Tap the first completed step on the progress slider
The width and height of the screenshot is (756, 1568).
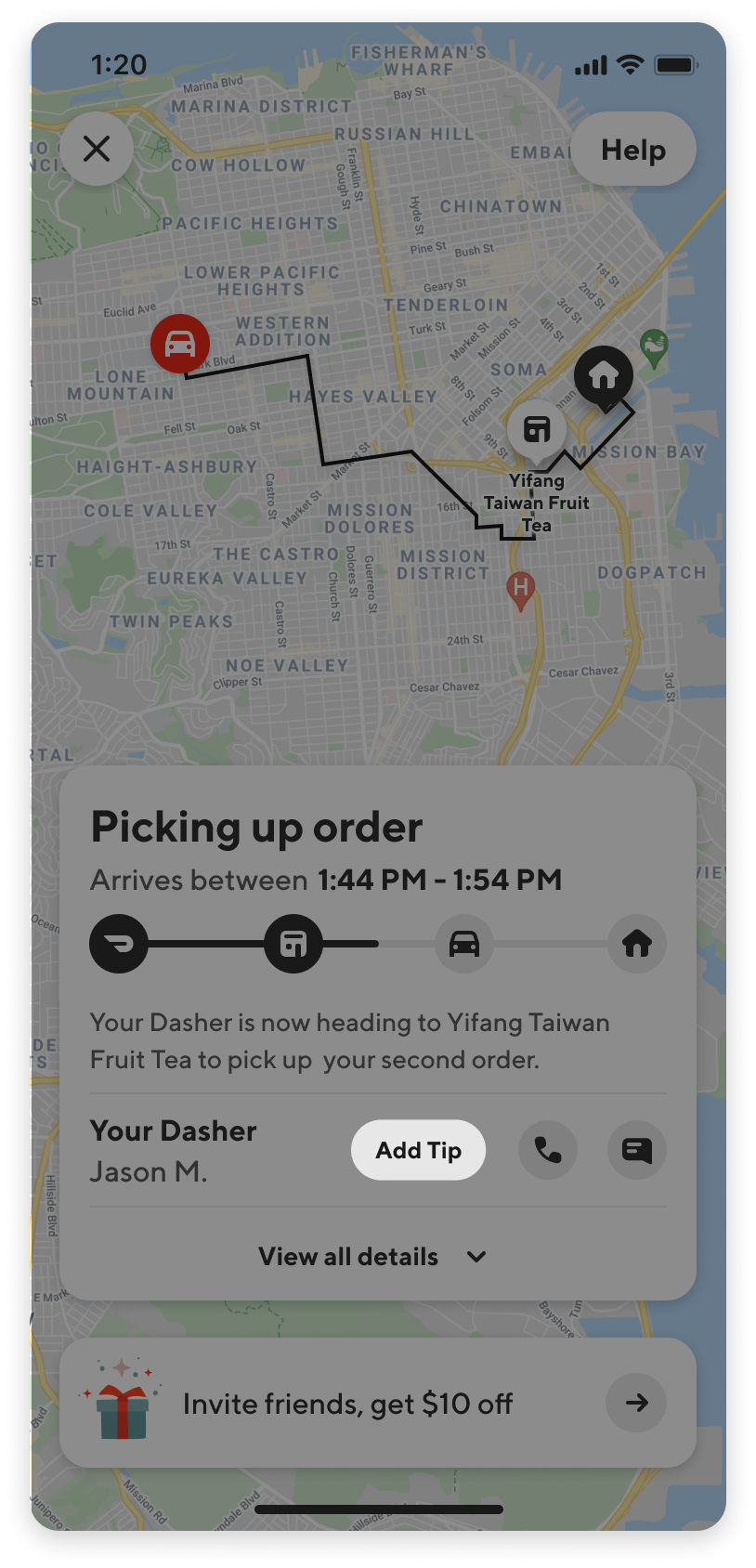pos(119,943)
